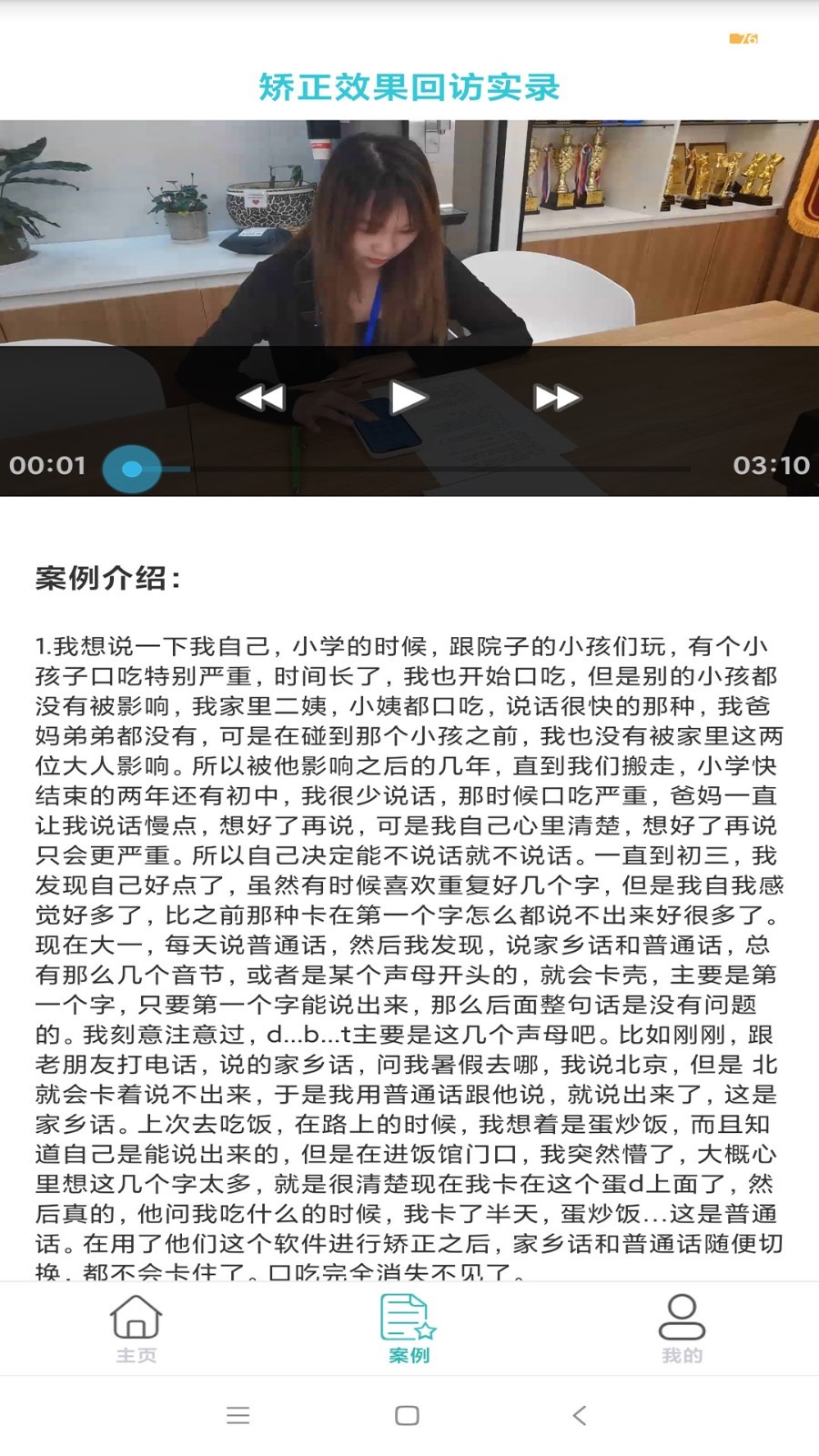Open the 案例 tab
Screen dimensions: 819x1456
coord(409,1329)
